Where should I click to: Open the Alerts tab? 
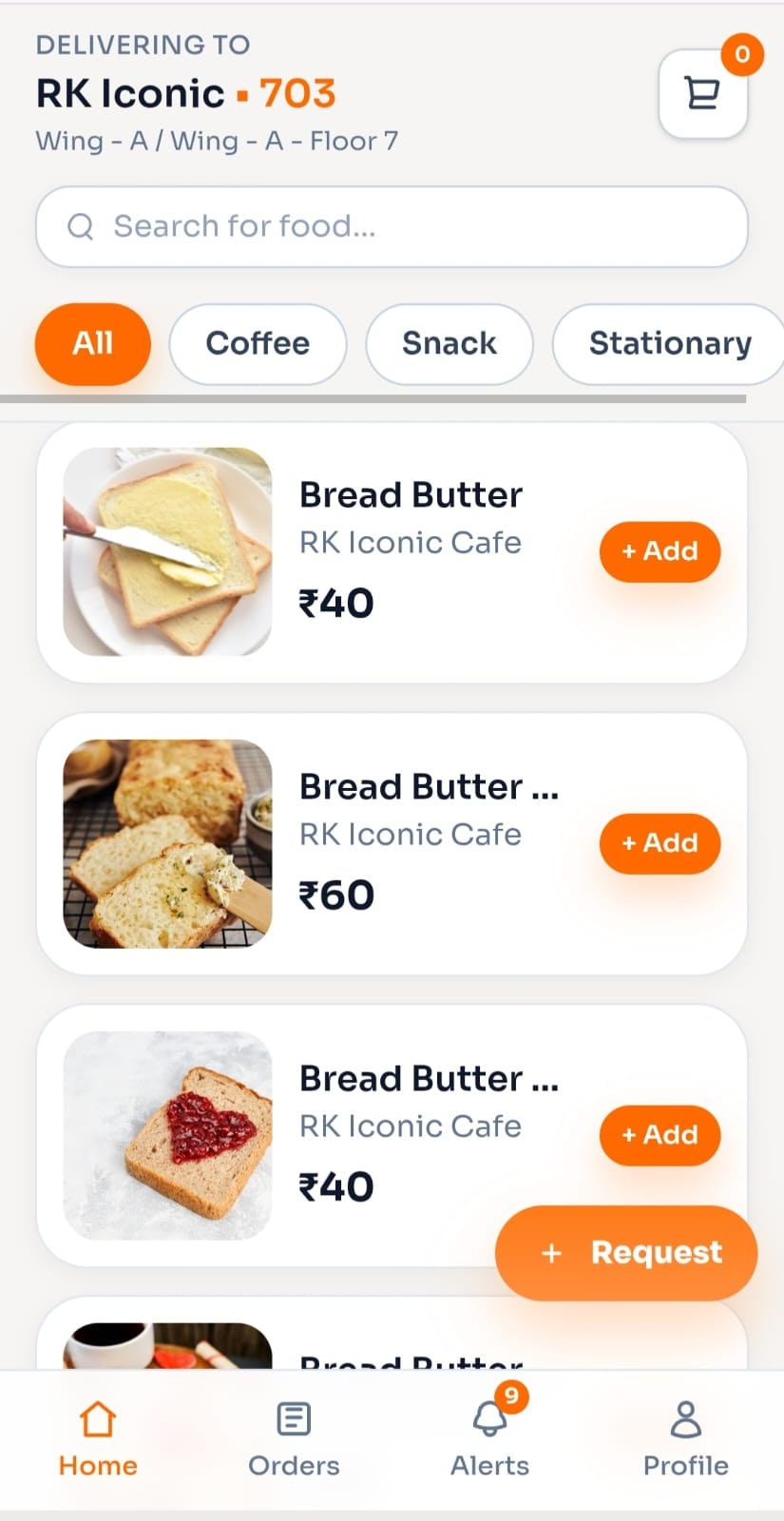pos(489,1438)
